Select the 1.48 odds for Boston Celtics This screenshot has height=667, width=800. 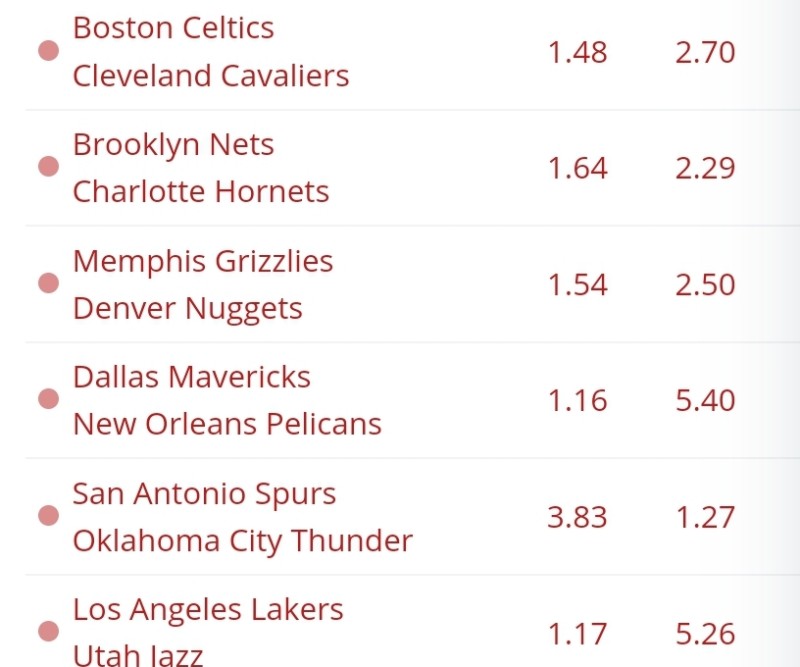point(577,52)
